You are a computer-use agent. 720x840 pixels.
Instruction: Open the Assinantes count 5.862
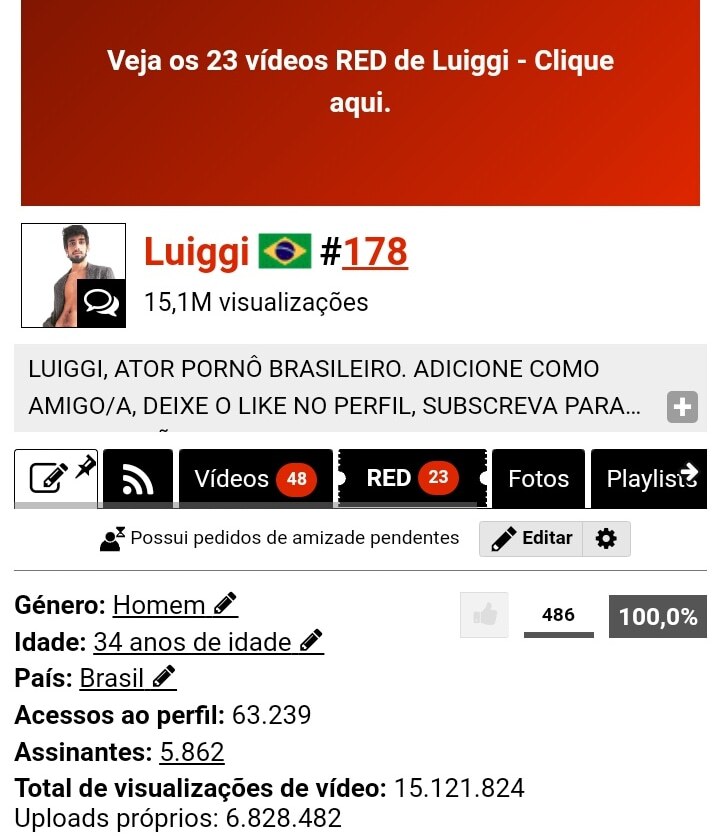click(191, 752)
